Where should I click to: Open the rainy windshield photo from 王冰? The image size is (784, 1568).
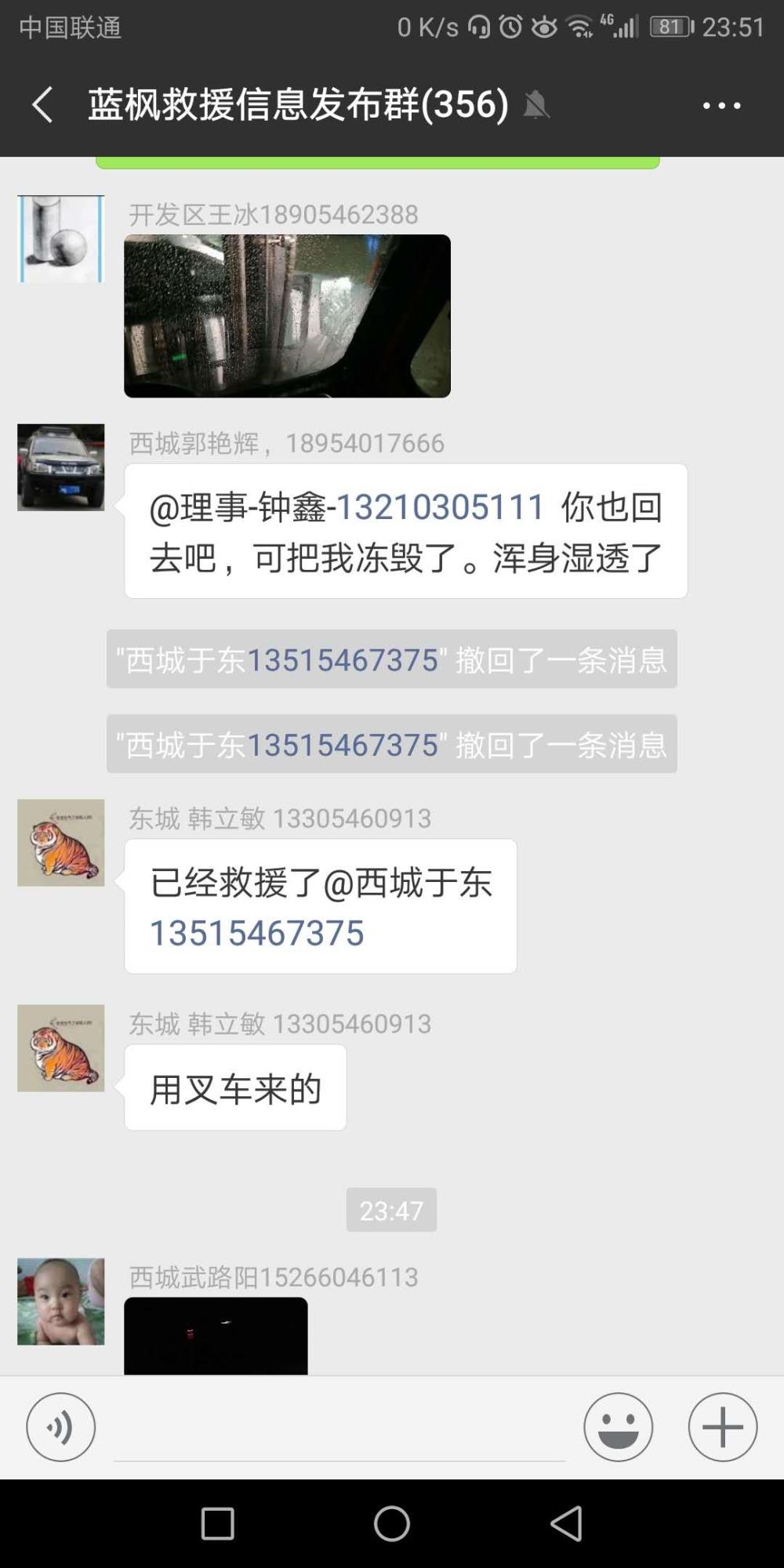(x=287, y=316)
